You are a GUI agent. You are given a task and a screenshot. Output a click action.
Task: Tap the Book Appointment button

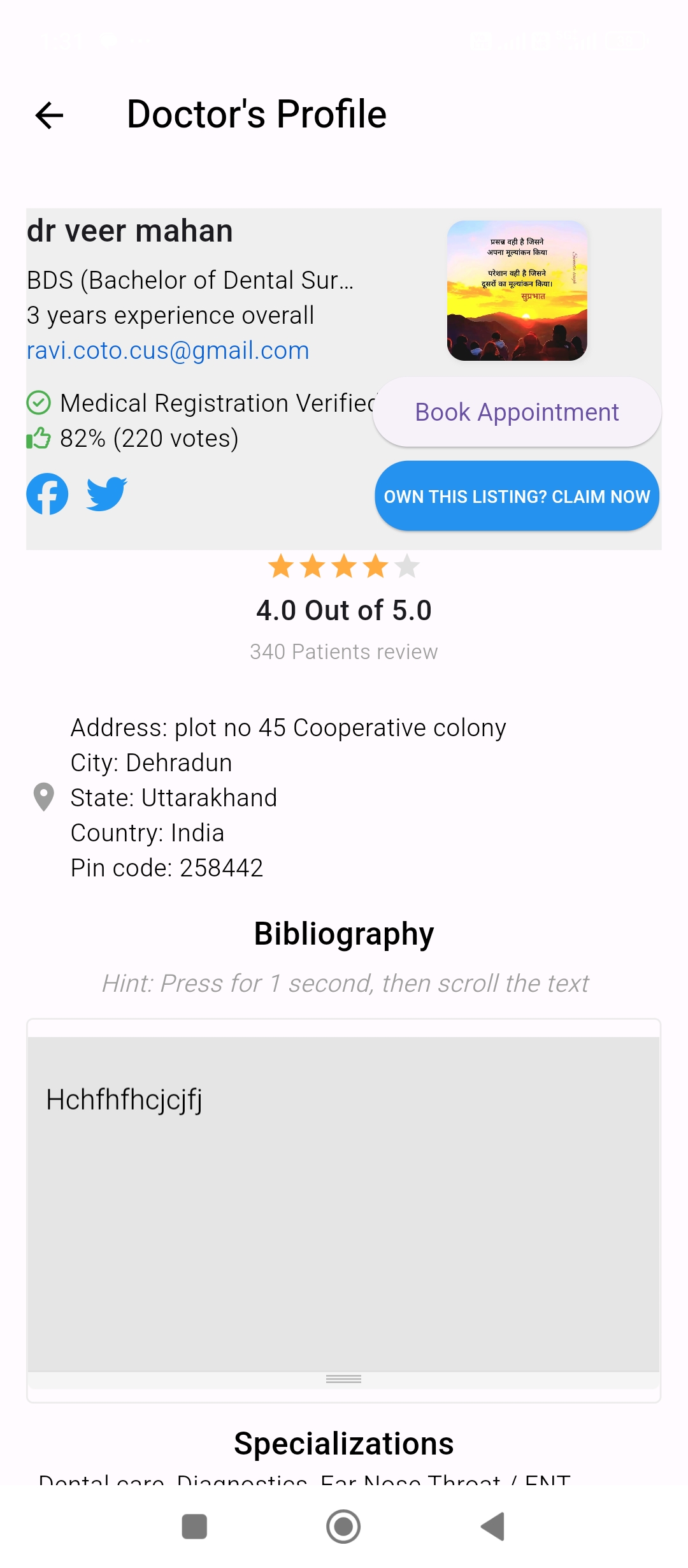pos(517,412)
